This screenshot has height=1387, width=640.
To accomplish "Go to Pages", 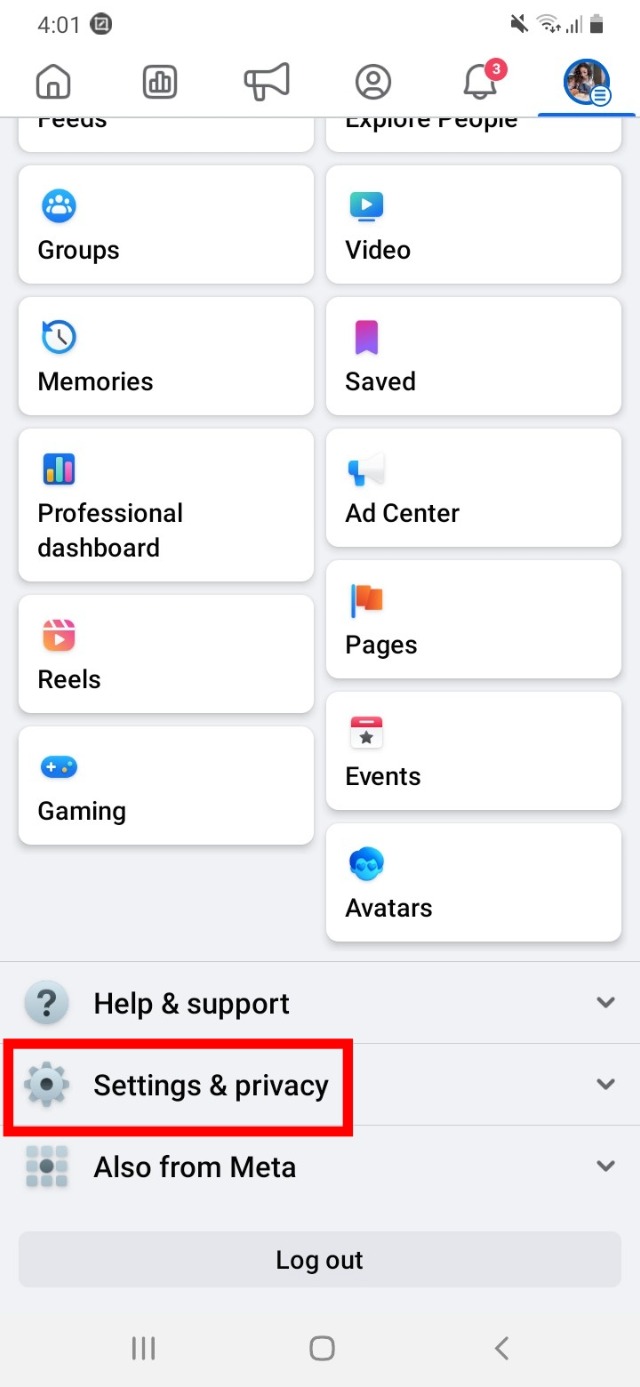I will point(473,619).
